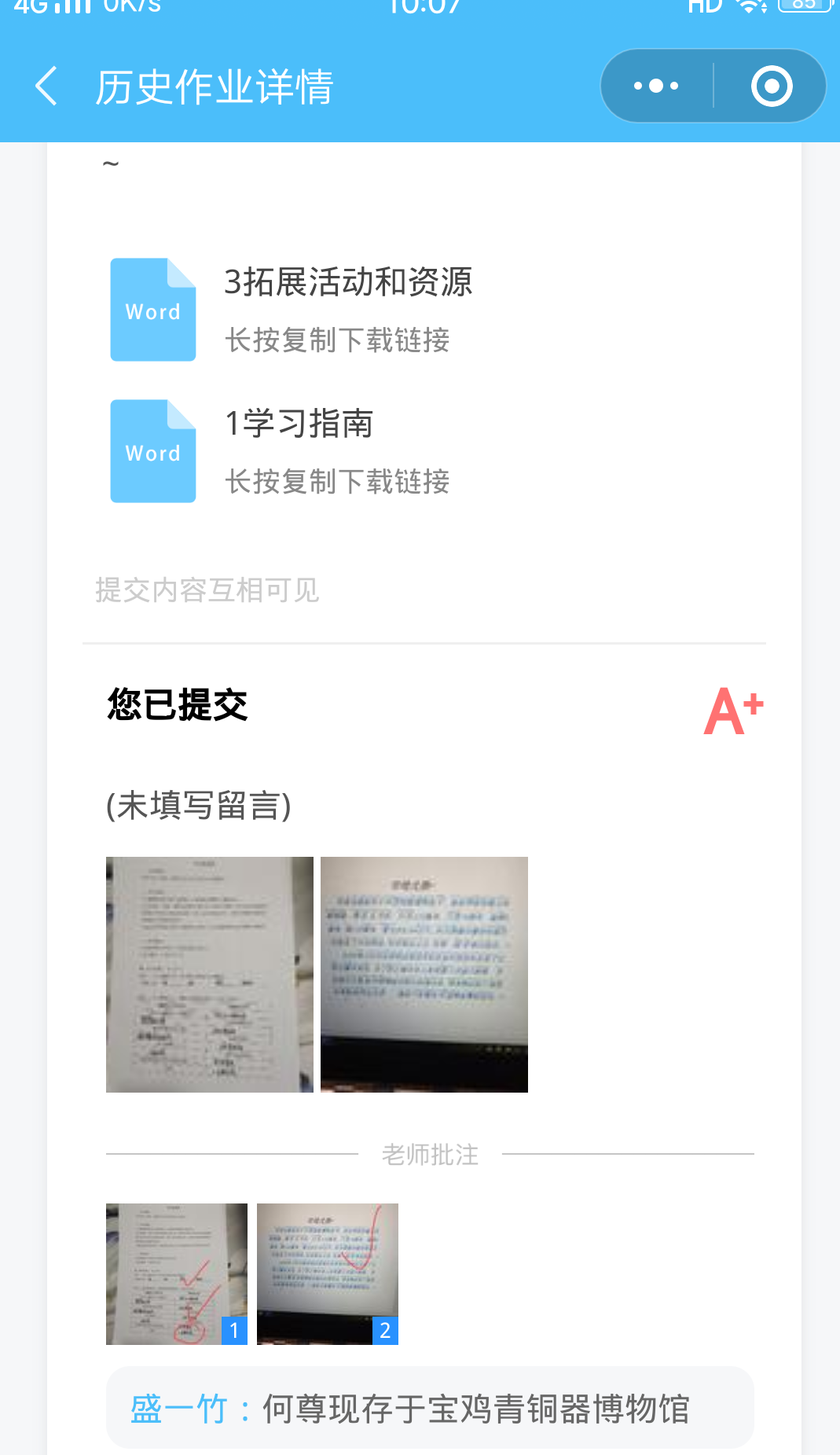Open the mini program three-dot menu

coord(656,86)
